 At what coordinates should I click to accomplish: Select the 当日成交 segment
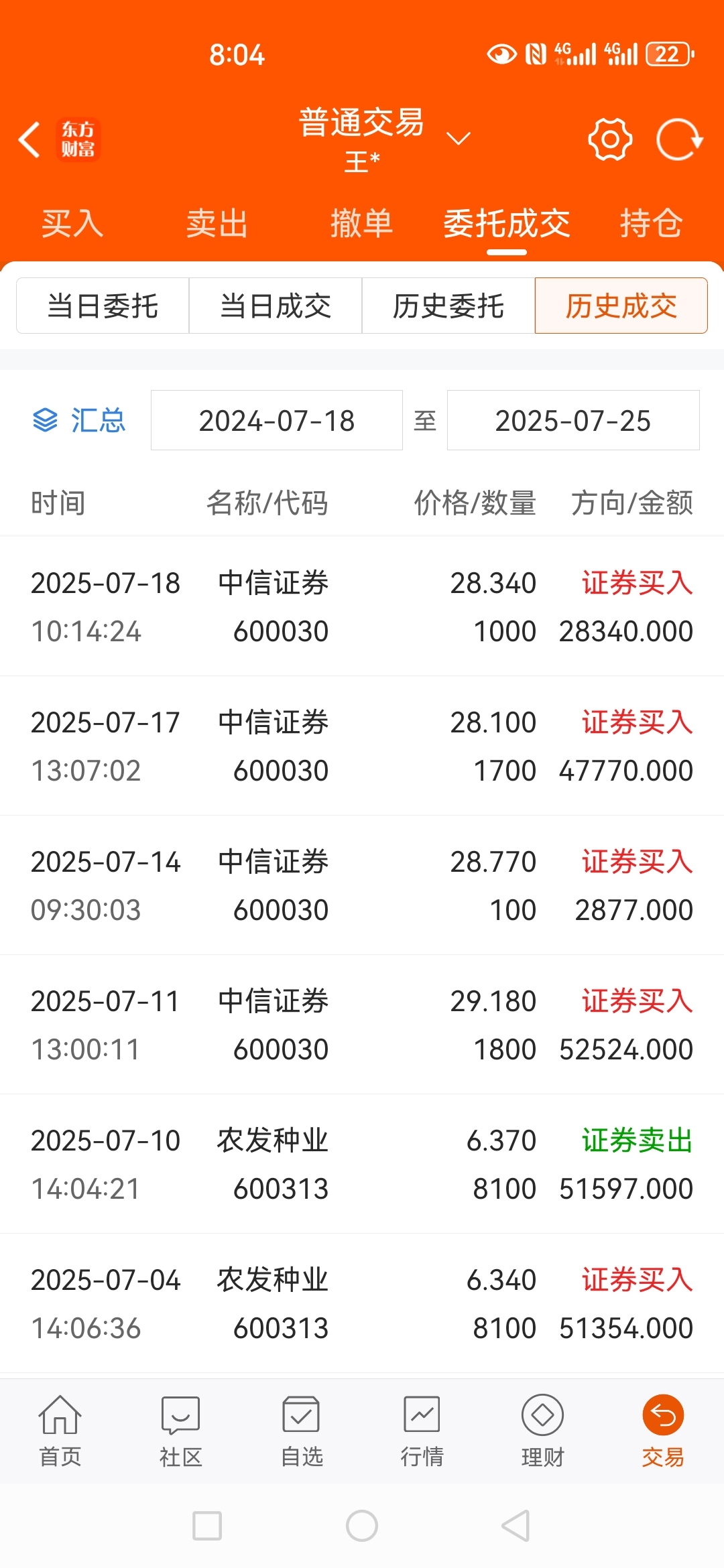tap(276, 306)
